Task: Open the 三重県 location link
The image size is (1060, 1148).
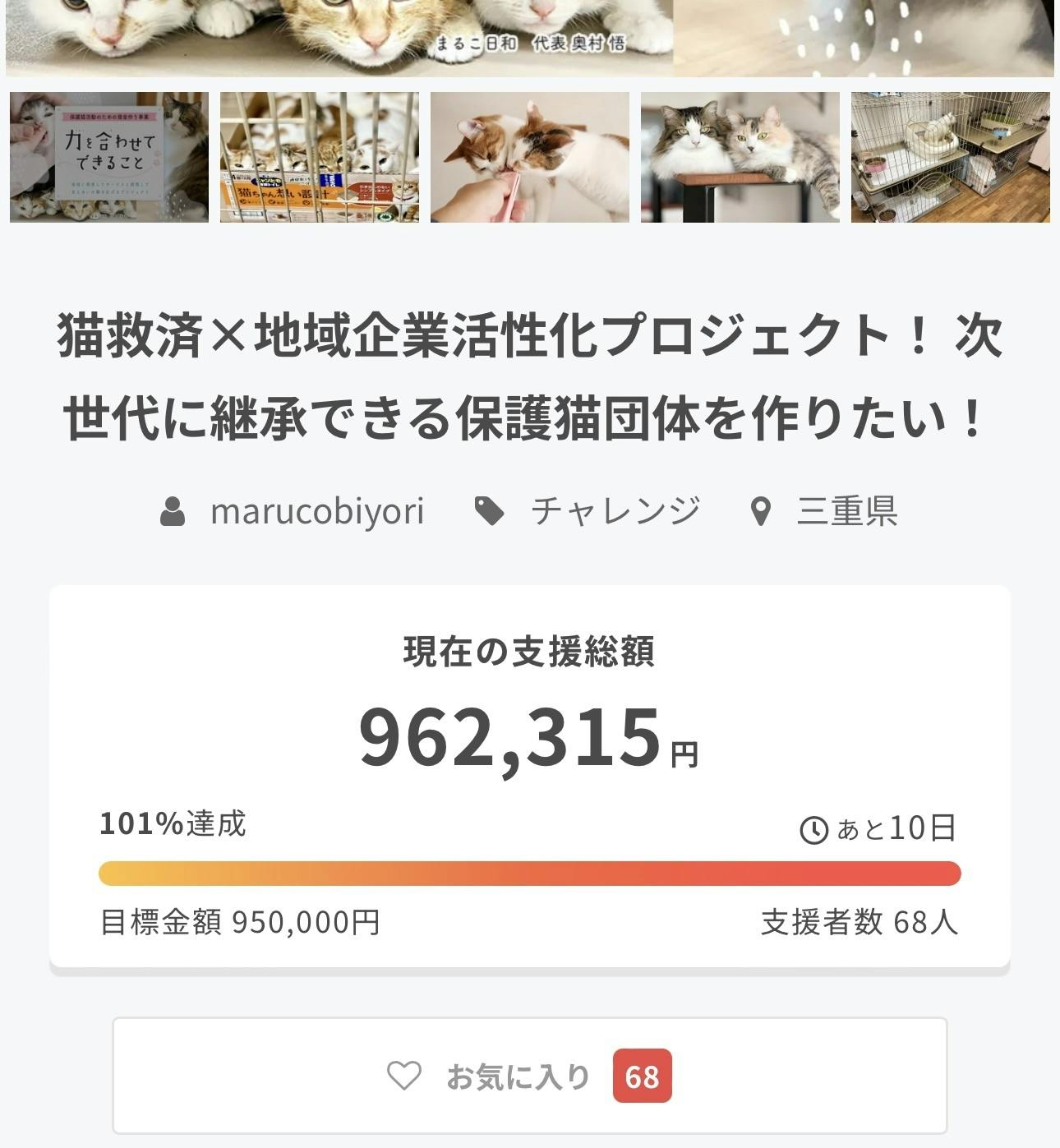Action: (846, 511)
